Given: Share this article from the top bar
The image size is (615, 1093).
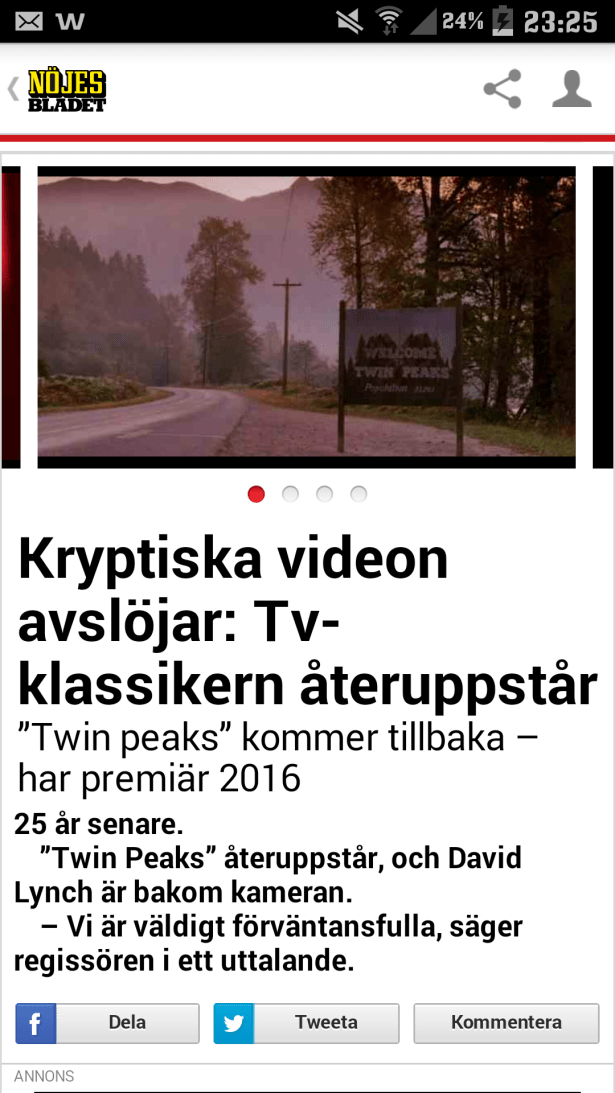Looking at the screenshot, I should click(x=502, y=89).
